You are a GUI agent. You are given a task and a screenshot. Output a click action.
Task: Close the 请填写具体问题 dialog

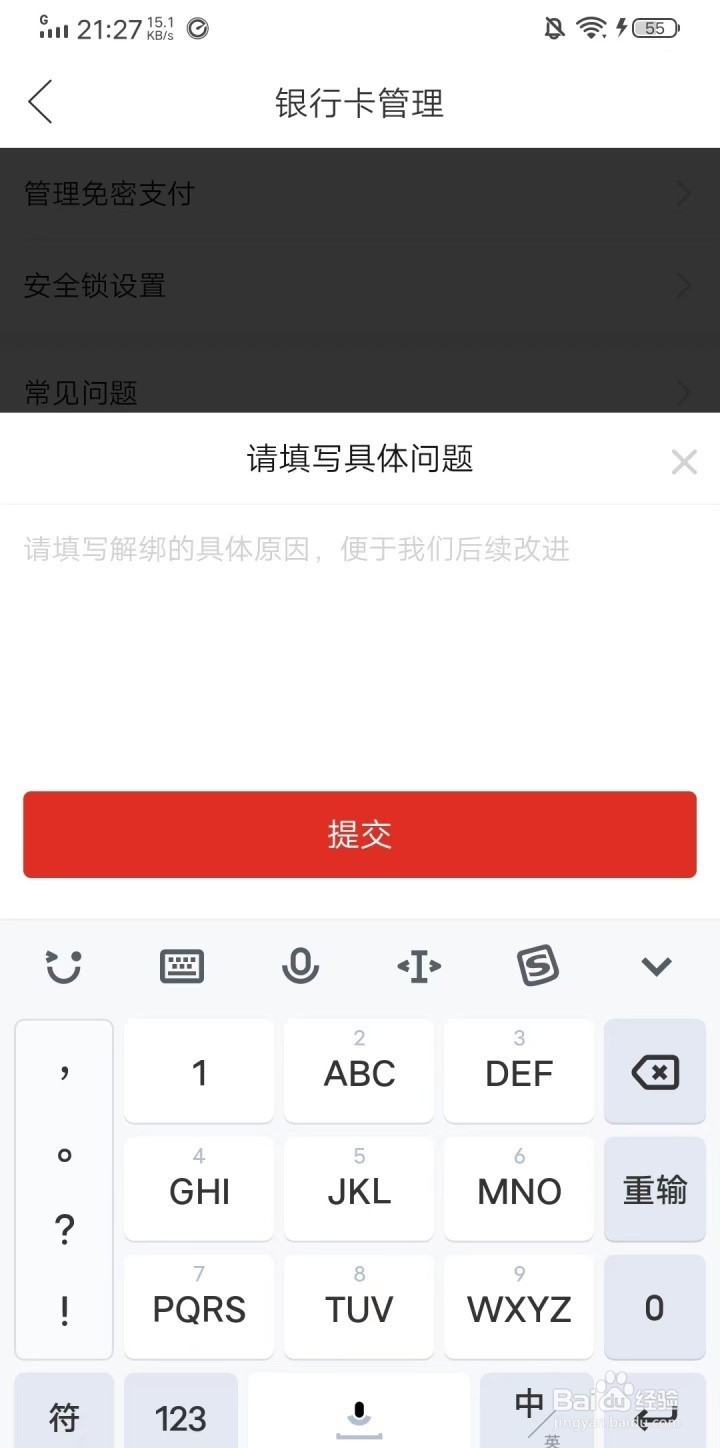click(684, 461)
